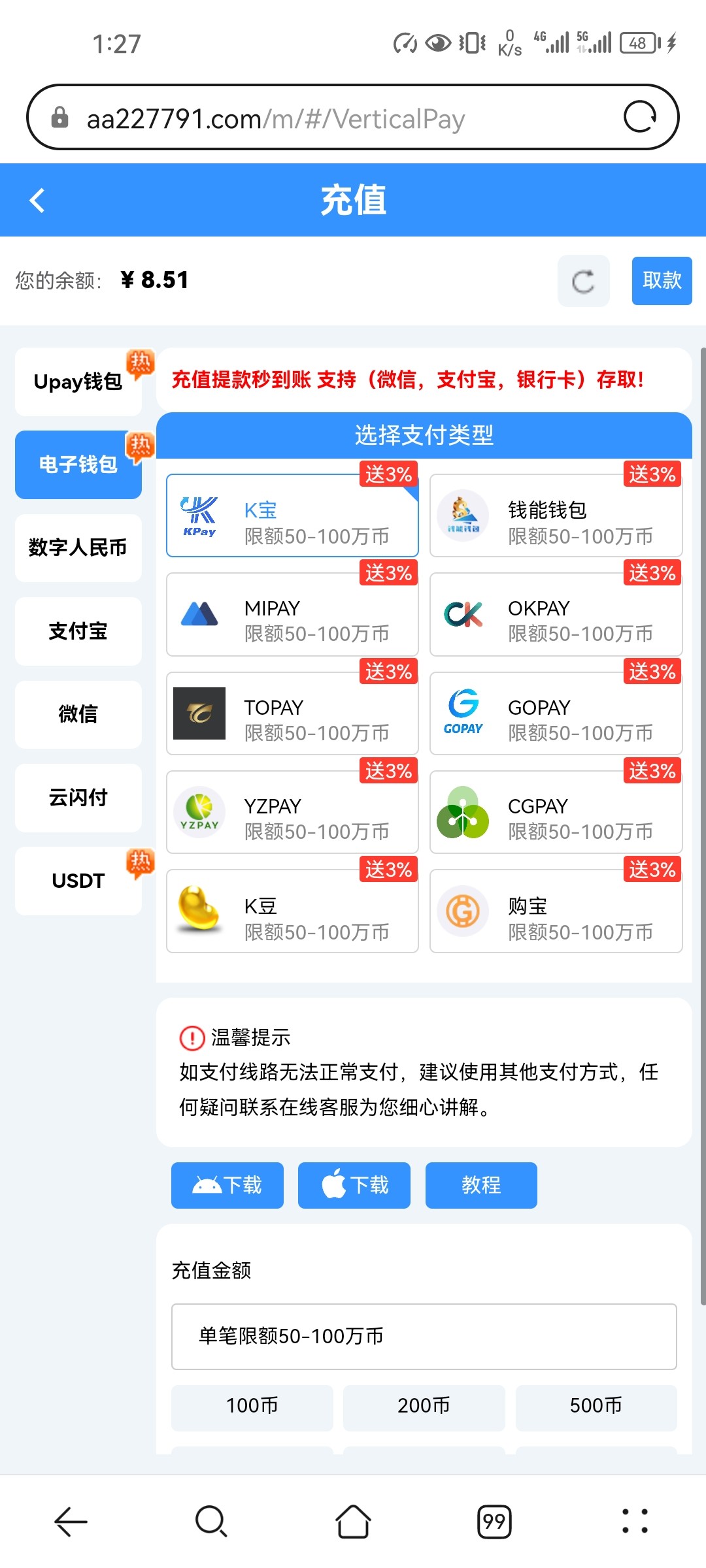Select the 数字人民币 payment category
This screenshot has height=1568, width=706.
coord(78,547)
